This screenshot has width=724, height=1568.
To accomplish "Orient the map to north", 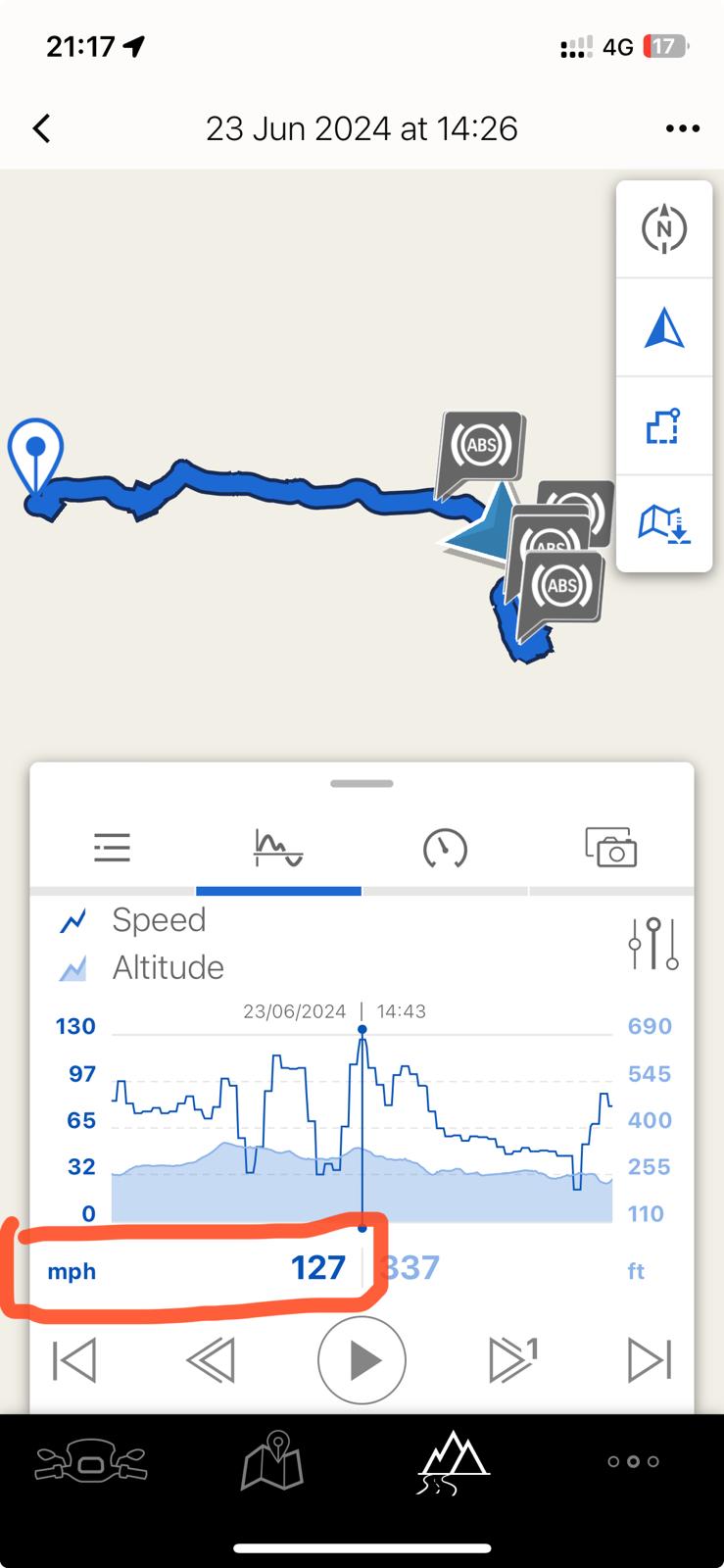I will tap(664, 229).
